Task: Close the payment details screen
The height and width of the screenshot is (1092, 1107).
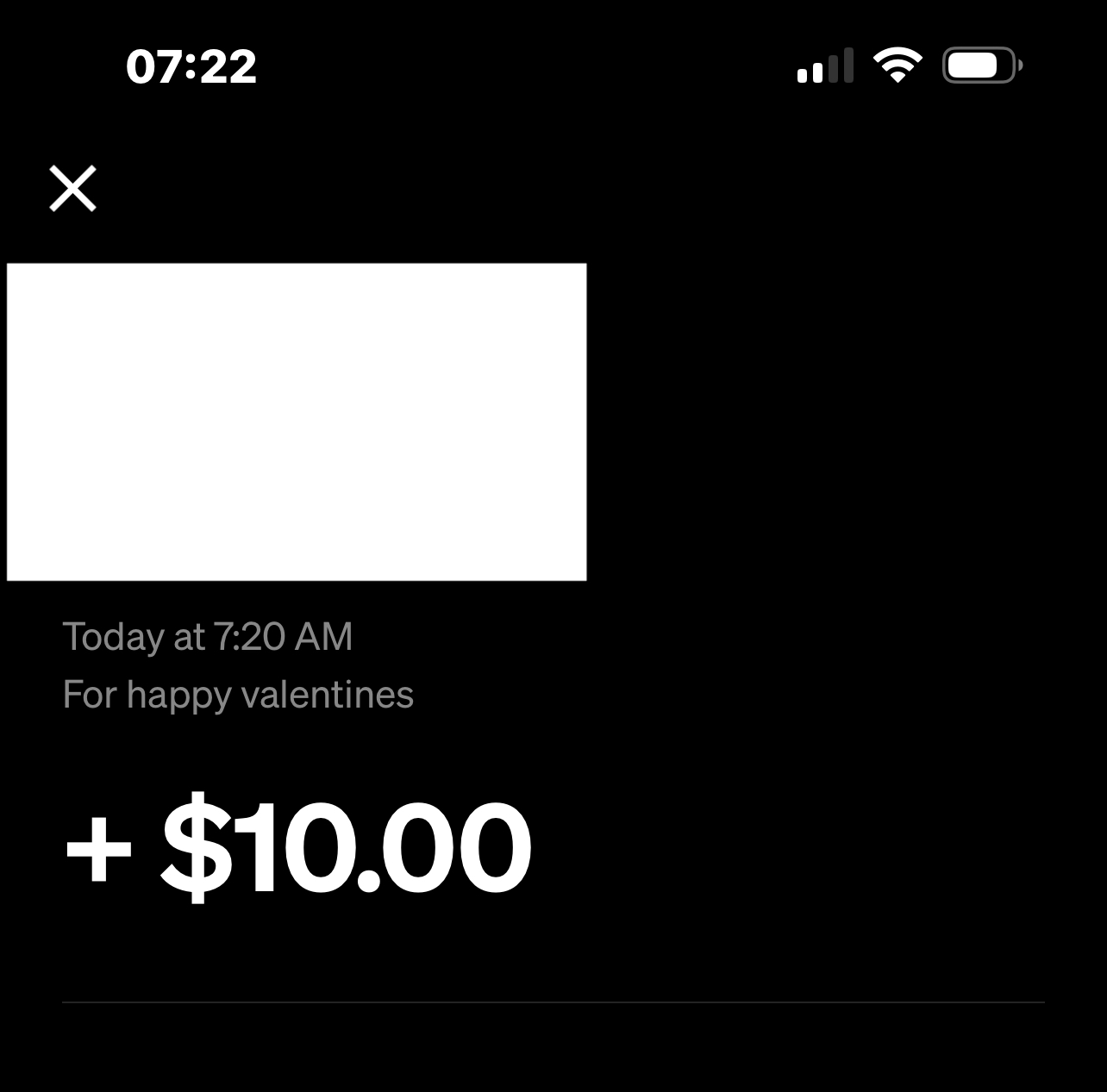Action: [x=73, y=189]
